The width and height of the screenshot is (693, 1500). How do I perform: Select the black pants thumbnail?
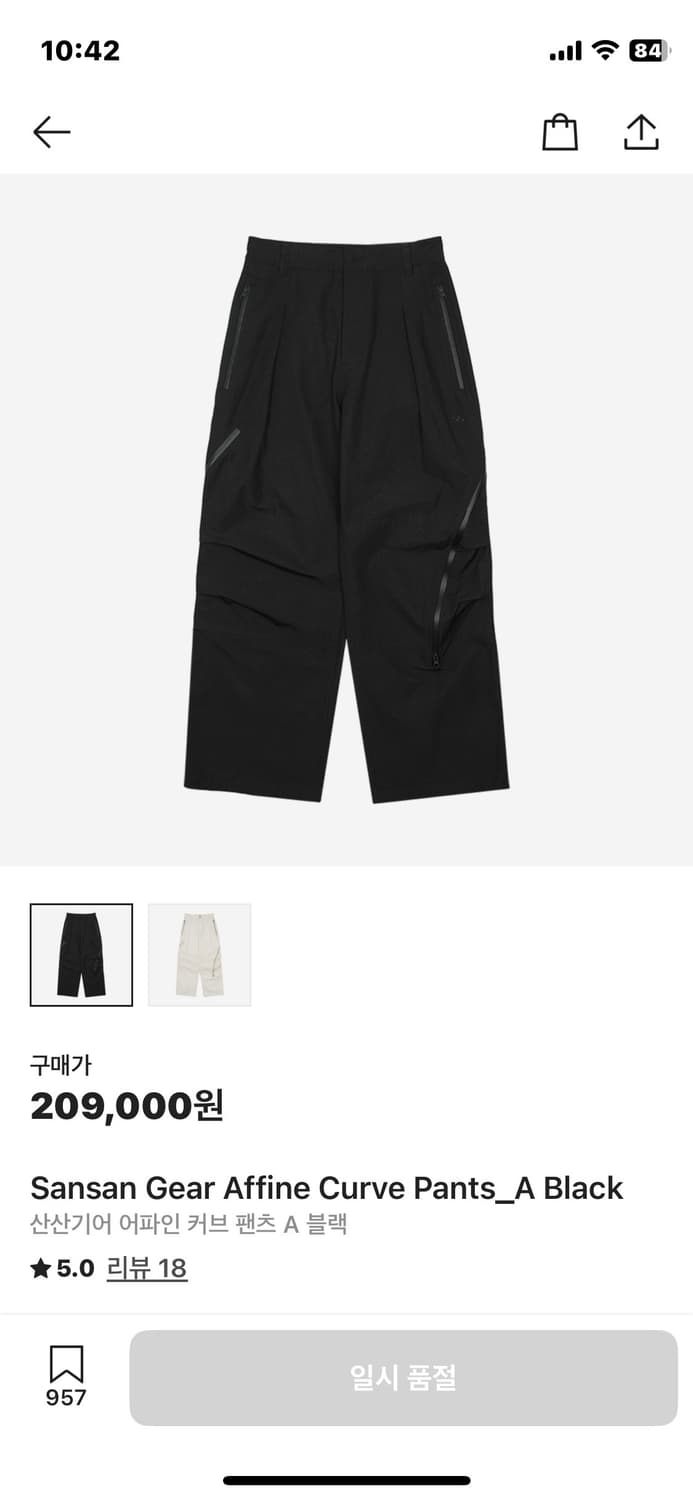point(81,955)
